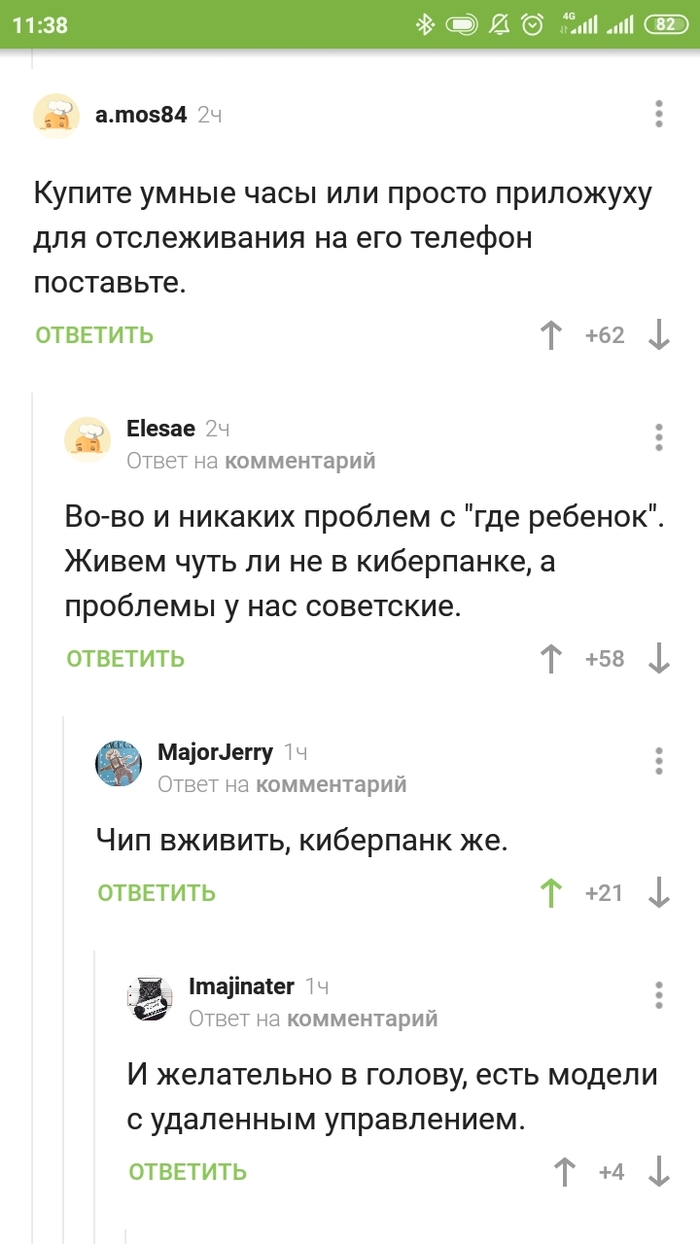Image resolution: width=700 pixels, height=1244 pixels.
Task: Upvote Imajinater's comment
Action: point(565,1171)
